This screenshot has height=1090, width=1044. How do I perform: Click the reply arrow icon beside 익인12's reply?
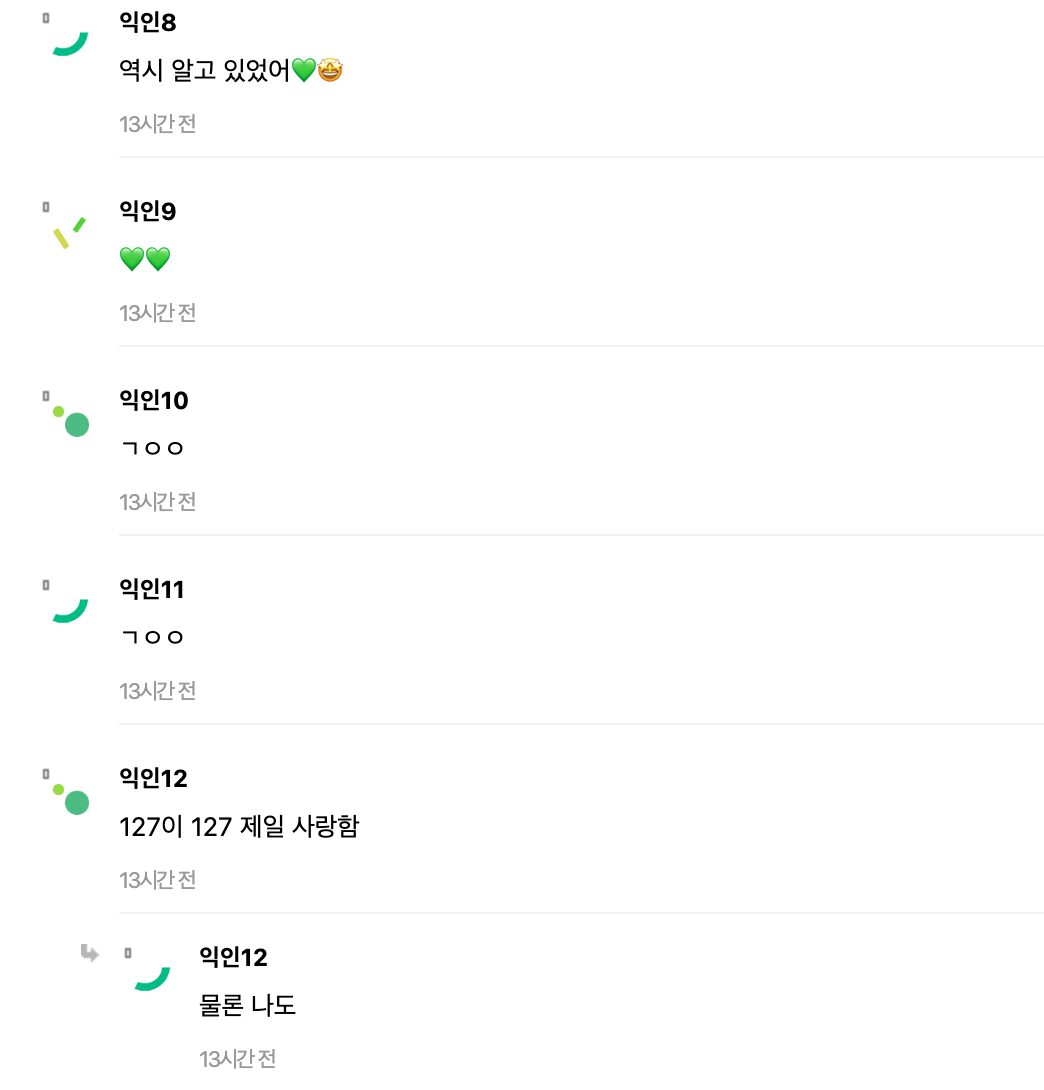89,955
